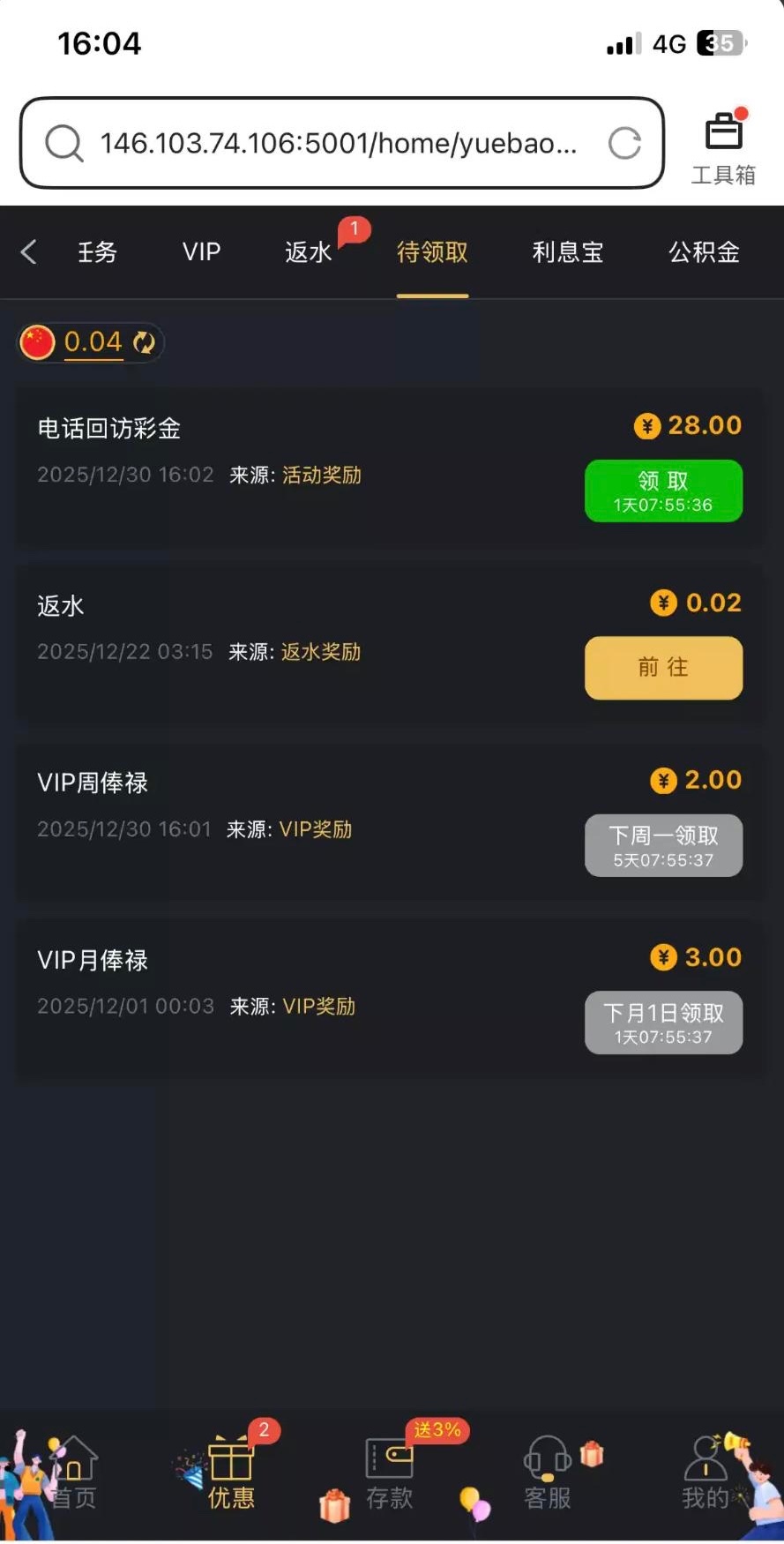Open the 利息宝 tab

pyautogui.click(x=567, y=252)
